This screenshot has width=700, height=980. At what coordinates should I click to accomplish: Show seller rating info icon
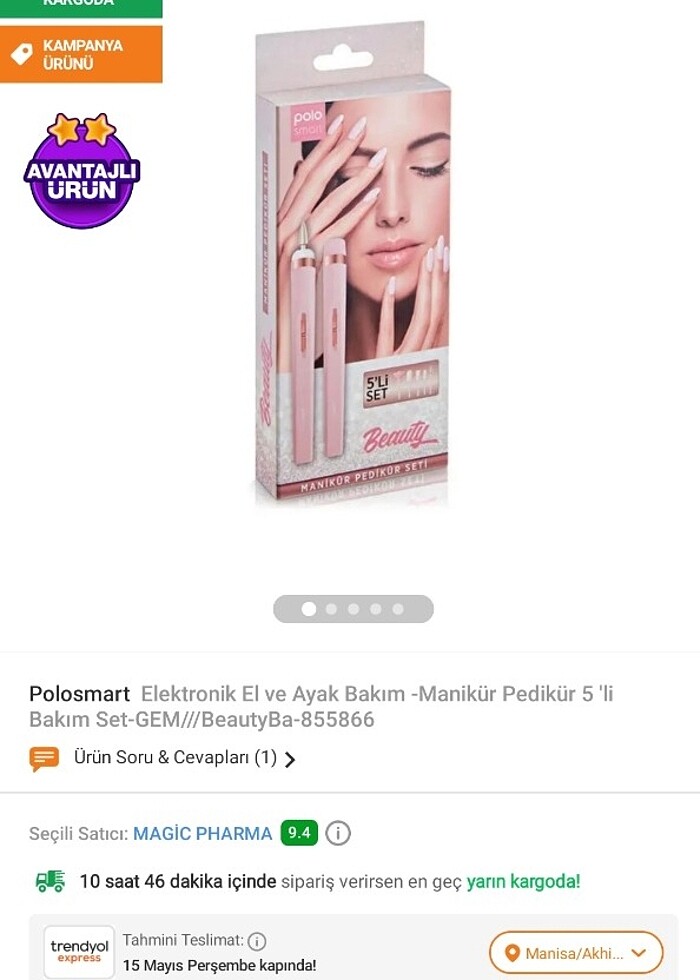(x=338, y=833)
